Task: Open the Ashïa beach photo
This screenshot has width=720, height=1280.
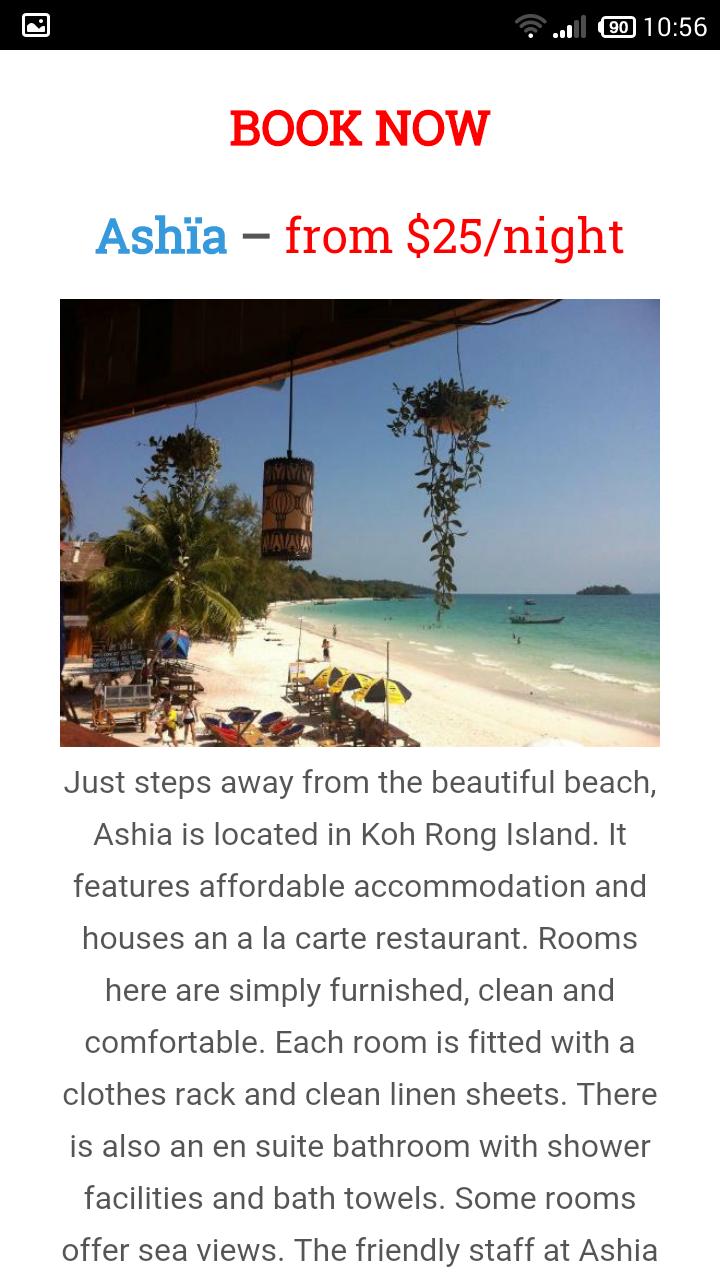Action: tap(360, 522)
